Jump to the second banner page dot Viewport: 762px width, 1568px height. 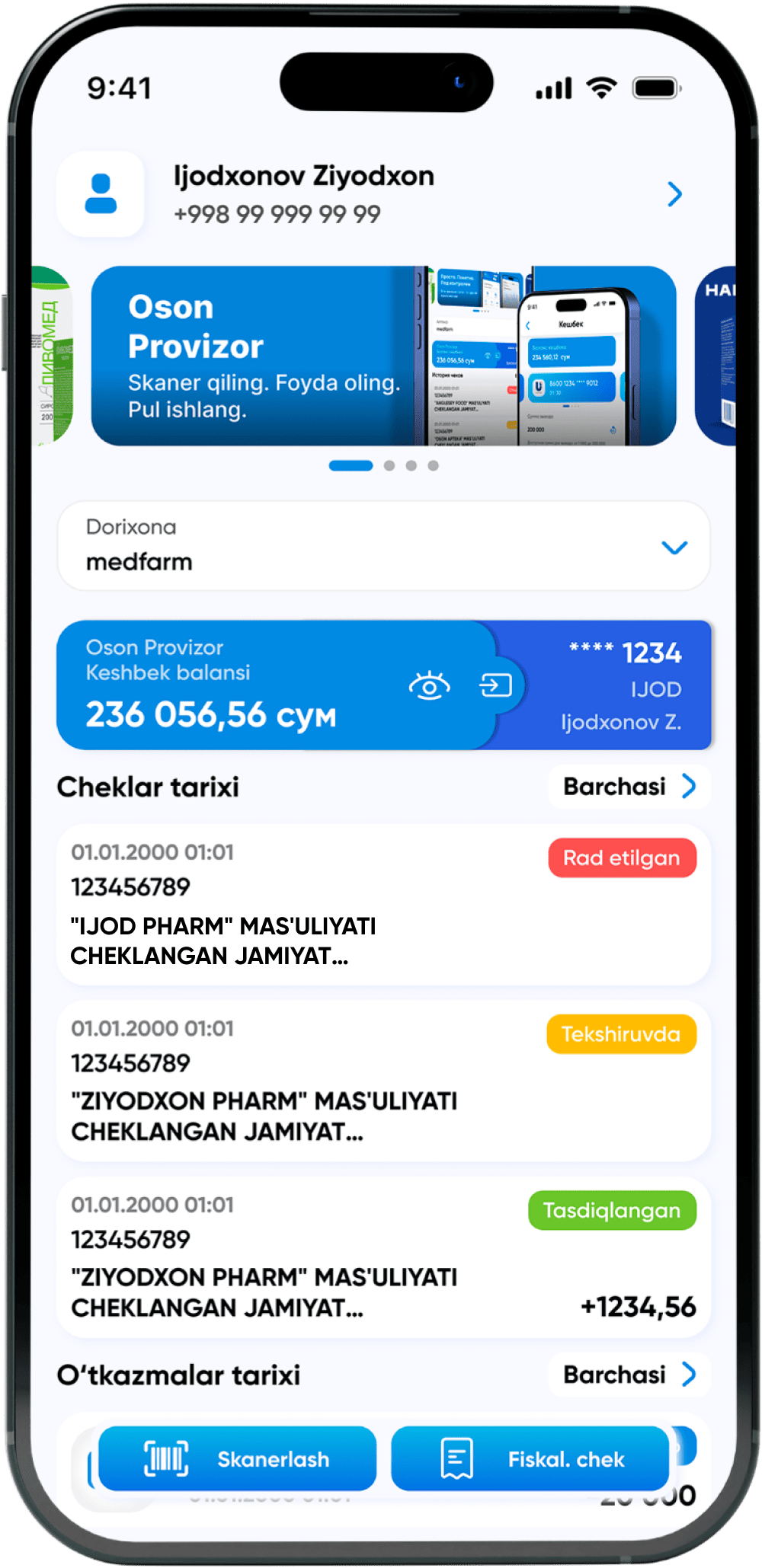tap(389, 465)
